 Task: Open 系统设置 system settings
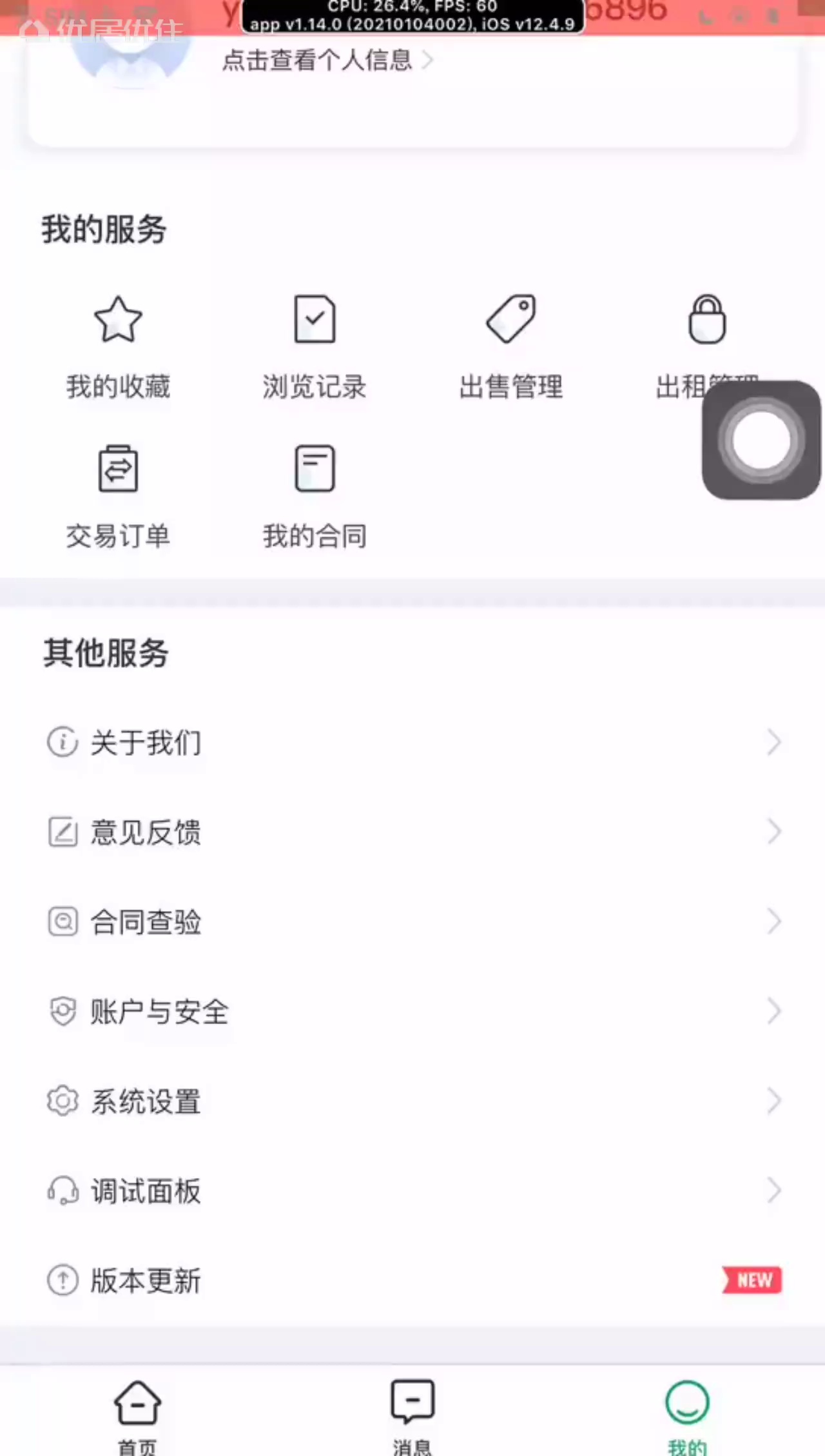coord(412,1101)
